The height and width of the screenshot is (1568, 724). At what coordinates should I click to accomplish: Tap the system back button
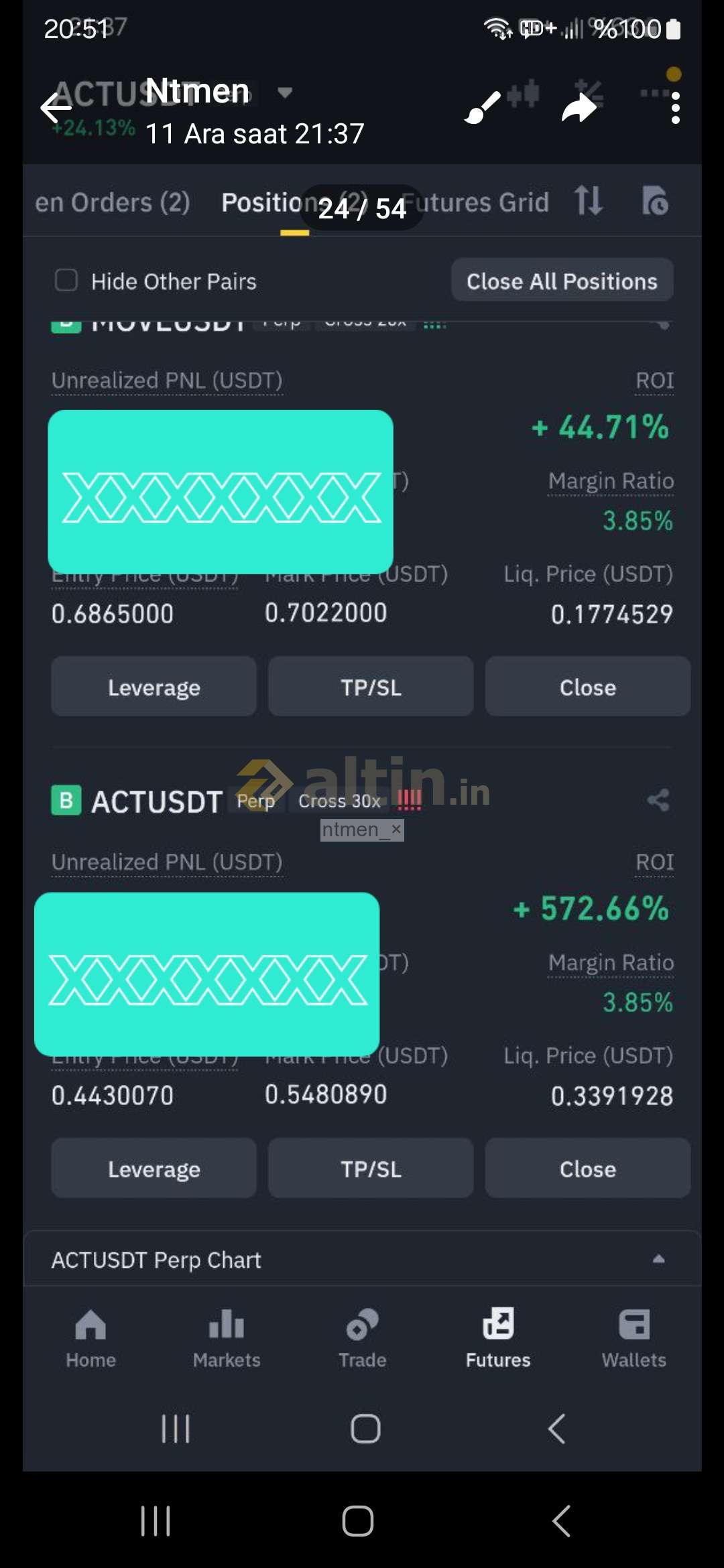pos(561,1520)
